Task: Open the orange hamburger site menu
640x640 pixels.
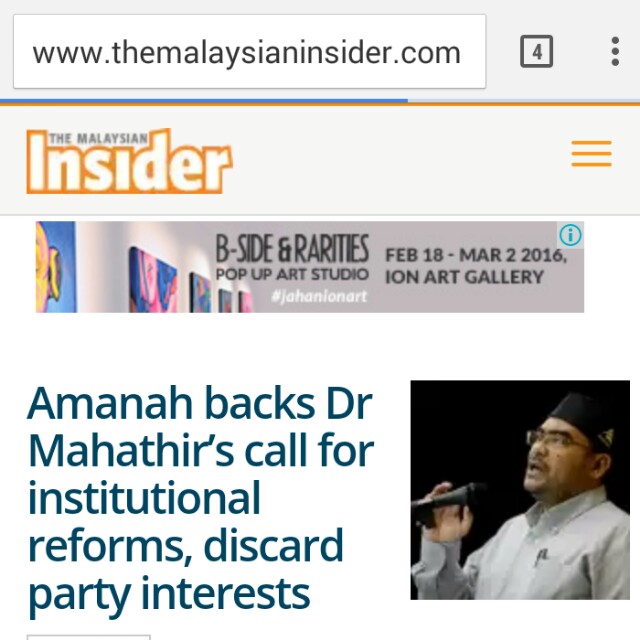Action: [591, 154]
